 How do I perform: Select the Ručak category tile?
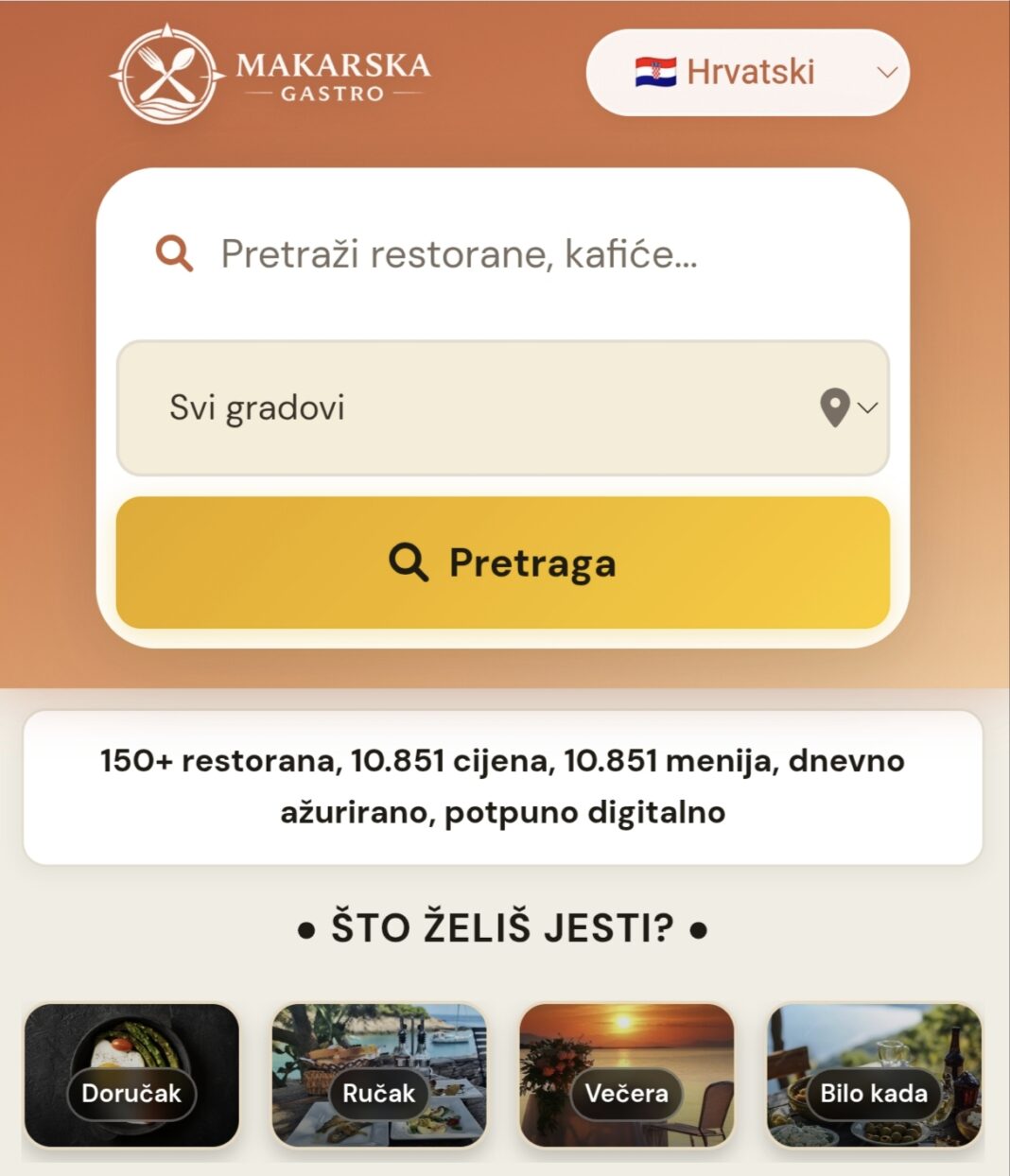point(379,1076)
